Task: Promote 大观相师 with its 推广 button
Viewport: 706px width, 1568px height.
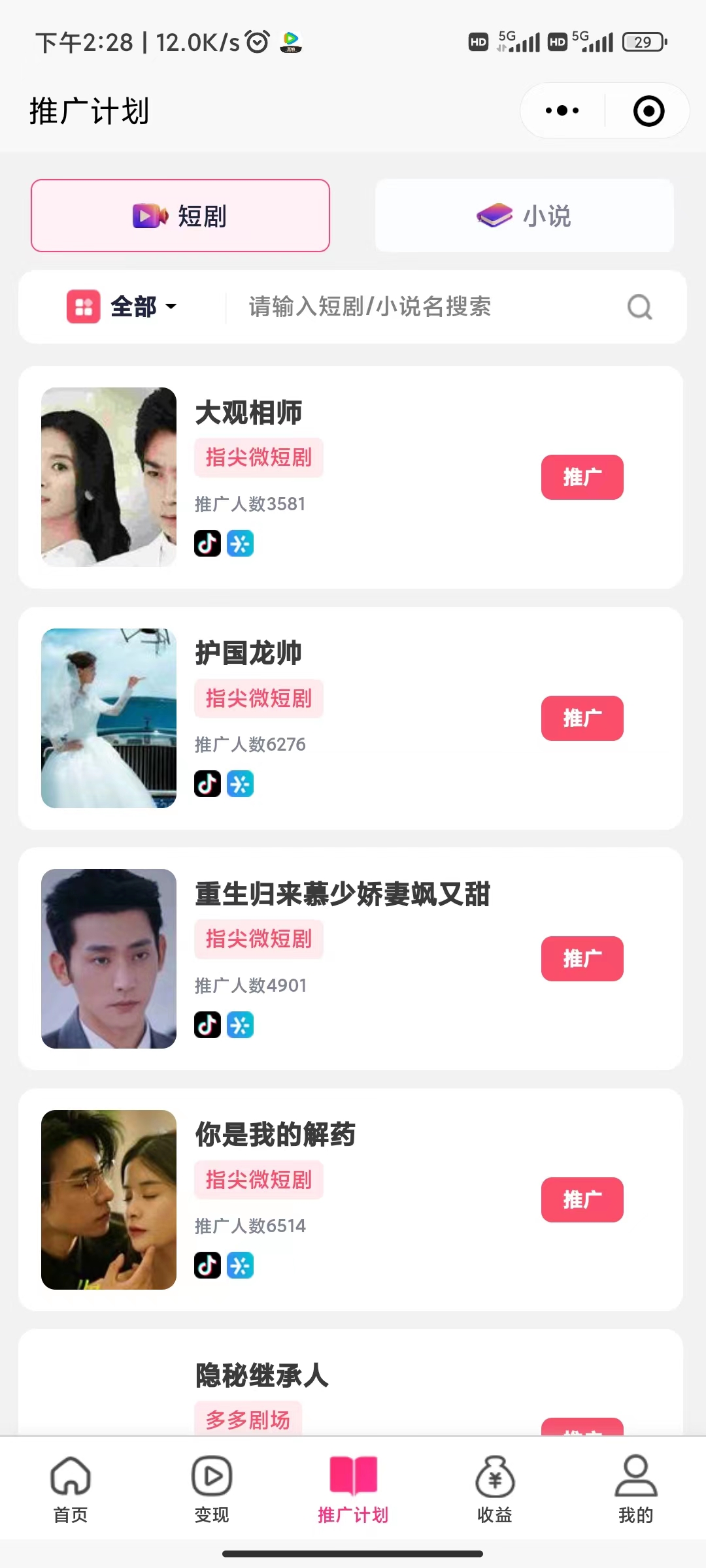Action: pos(582,477)
